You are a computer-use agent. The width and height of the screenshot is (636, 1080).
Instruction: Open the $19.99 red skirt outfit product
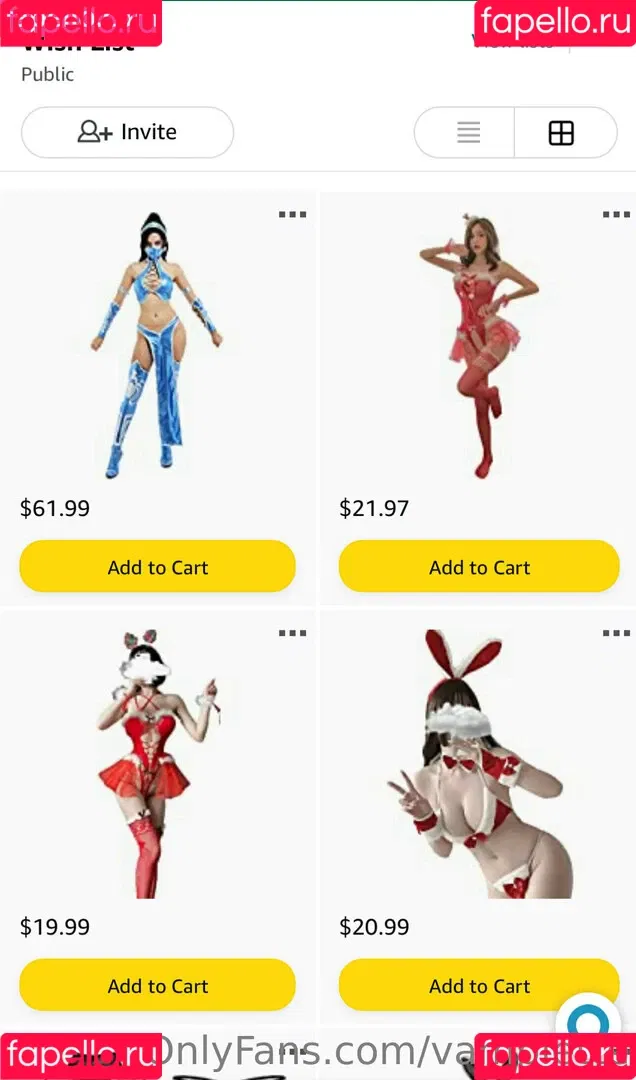[x=157, y=765]
